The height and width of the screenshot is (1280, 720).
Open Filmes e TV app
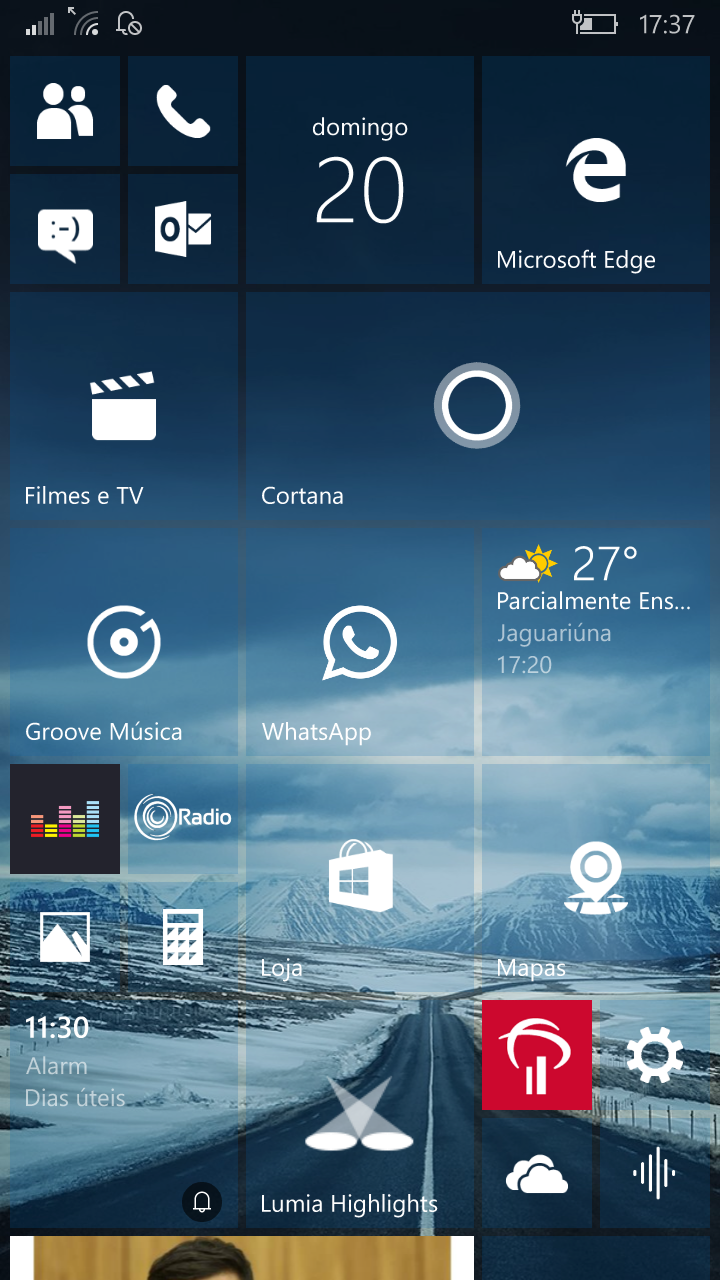tap(124, 406)
